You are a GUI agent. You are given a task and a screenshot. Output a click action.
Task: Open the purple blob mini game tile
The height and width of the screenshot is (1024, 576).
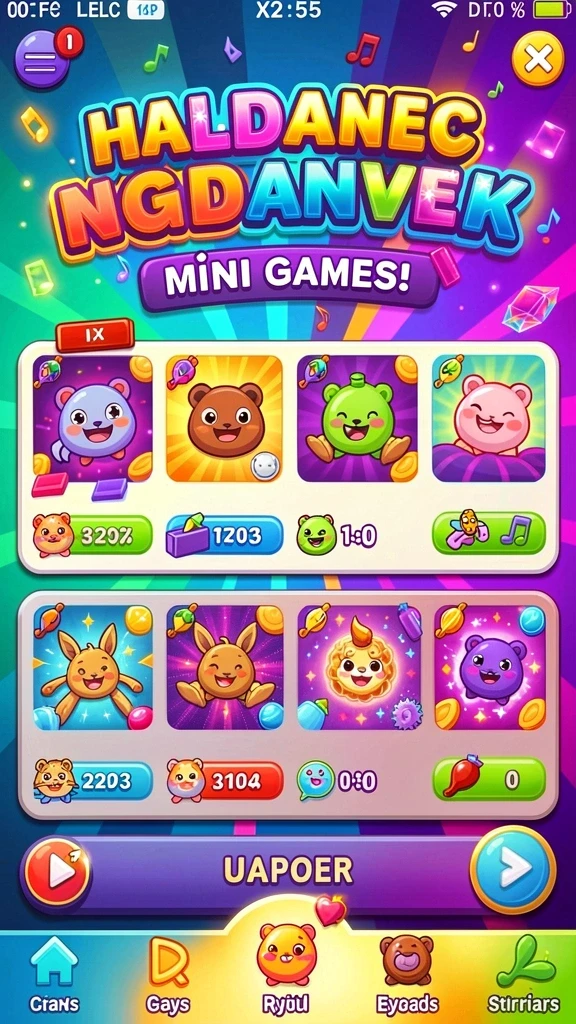(x=490, y=667)
